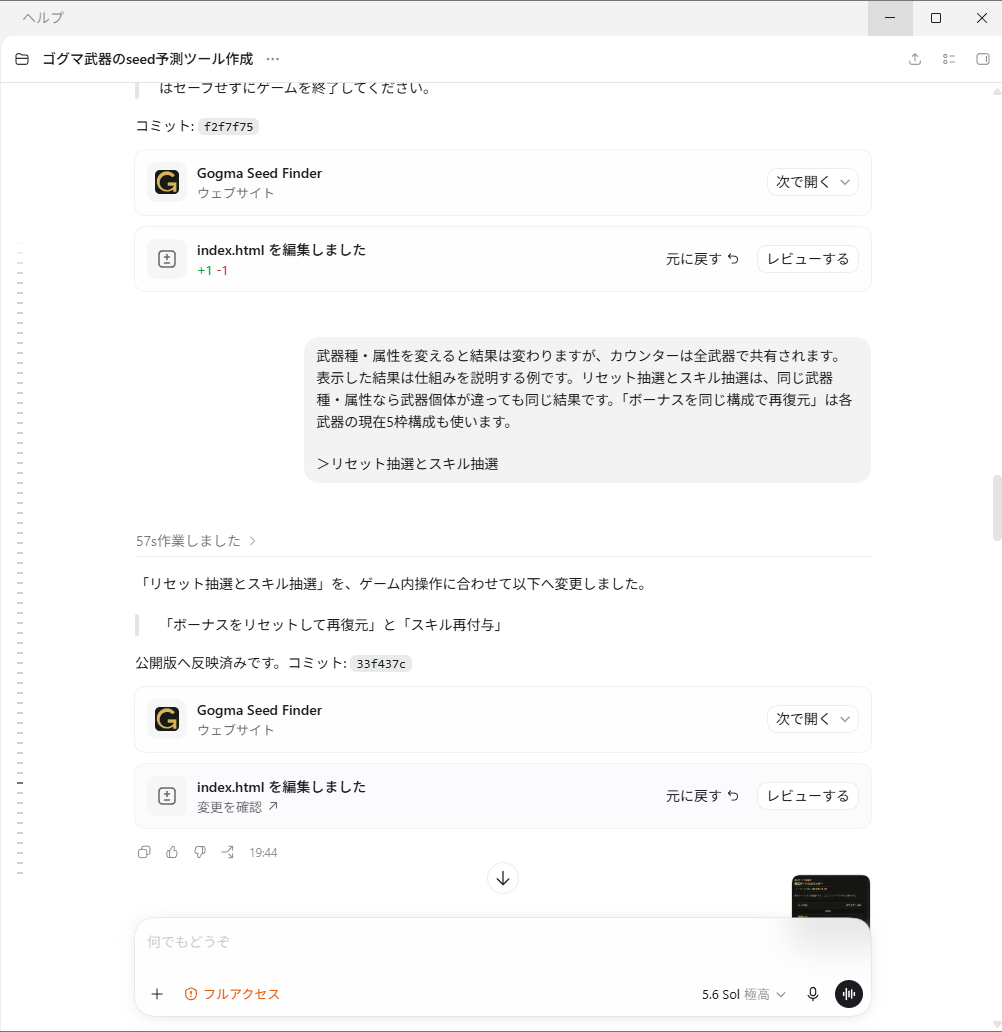Open the 5.6 Sol model selector
This screenshot has height=1032, width=1002.
743,994
